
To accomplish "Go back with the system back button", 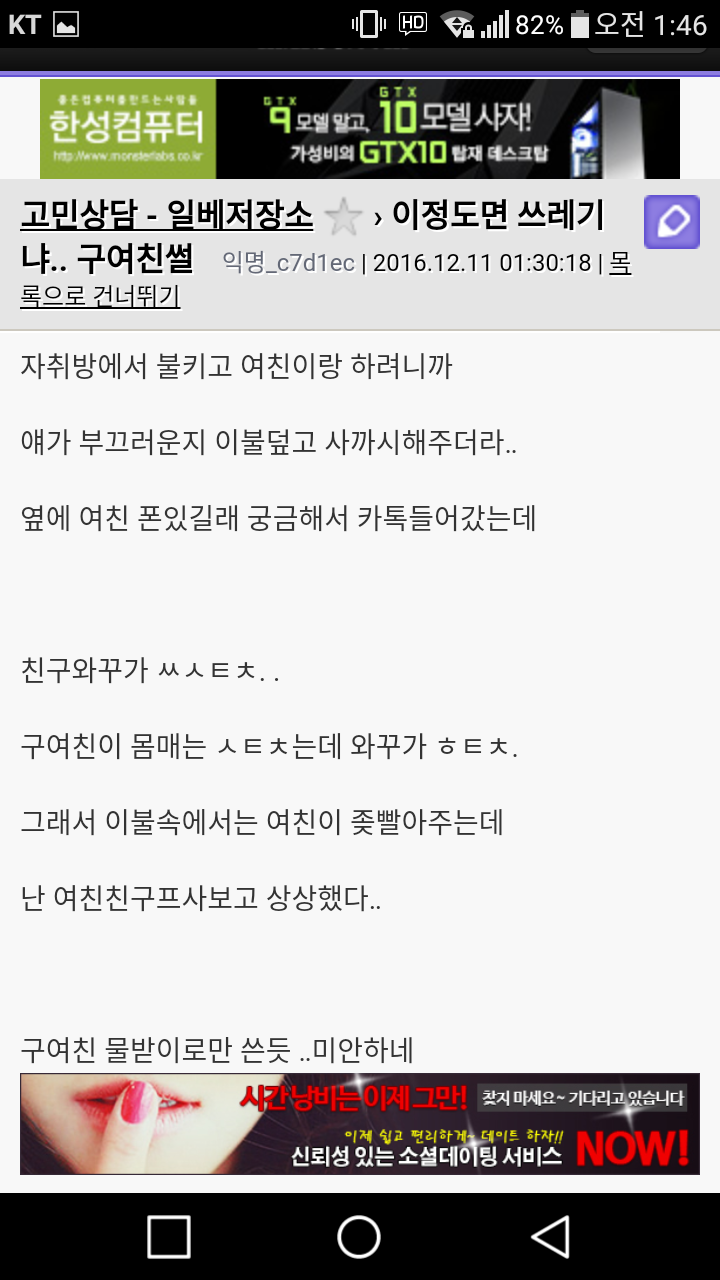I will click(x=551, y=1237).
